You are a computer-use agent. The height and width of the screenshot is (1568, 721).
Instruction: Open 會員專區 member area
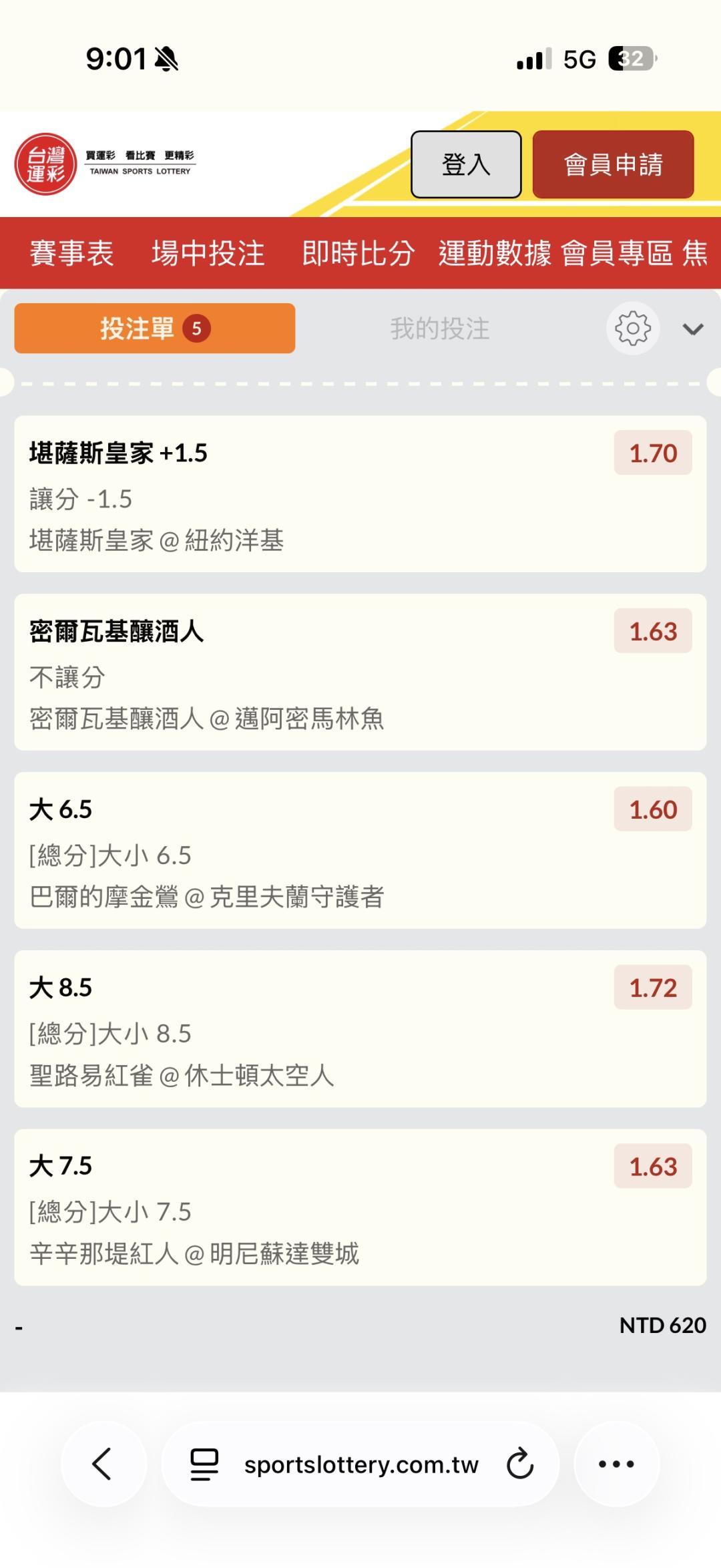(616, 254)
